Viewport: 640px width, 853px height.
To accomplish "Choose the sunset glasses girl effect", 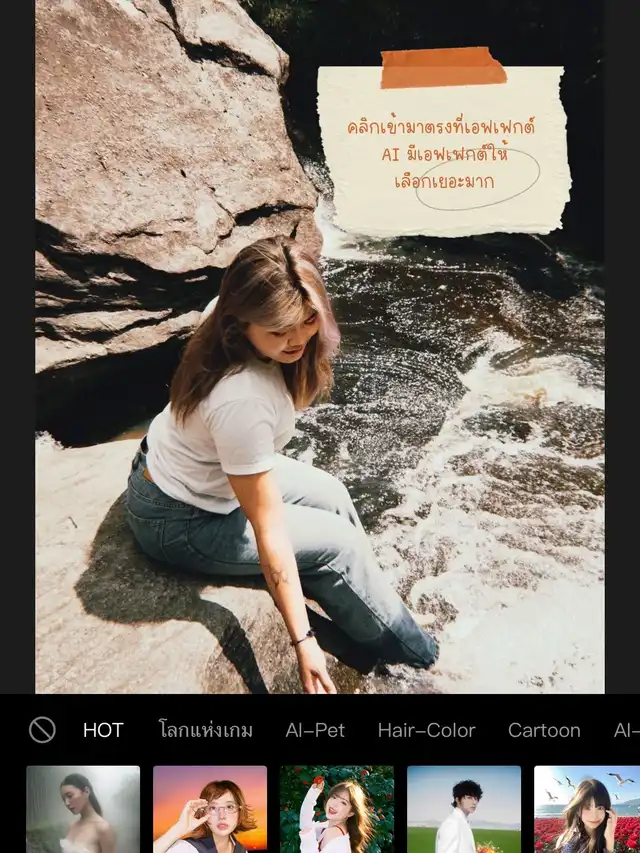I will 210,810.
